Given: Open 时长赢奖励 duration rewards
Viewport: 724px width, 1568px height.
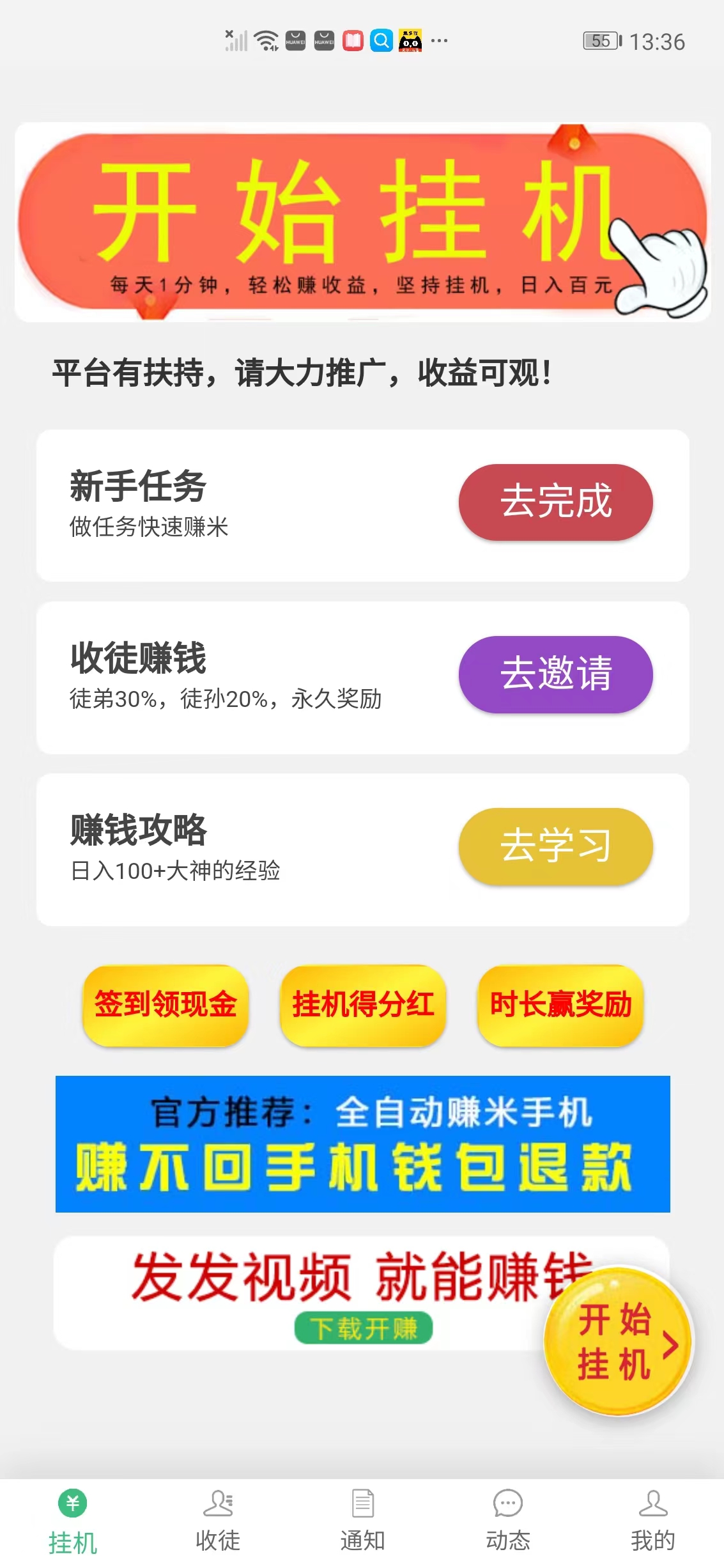Looking at the screenshot, I should pos(560,1006).
